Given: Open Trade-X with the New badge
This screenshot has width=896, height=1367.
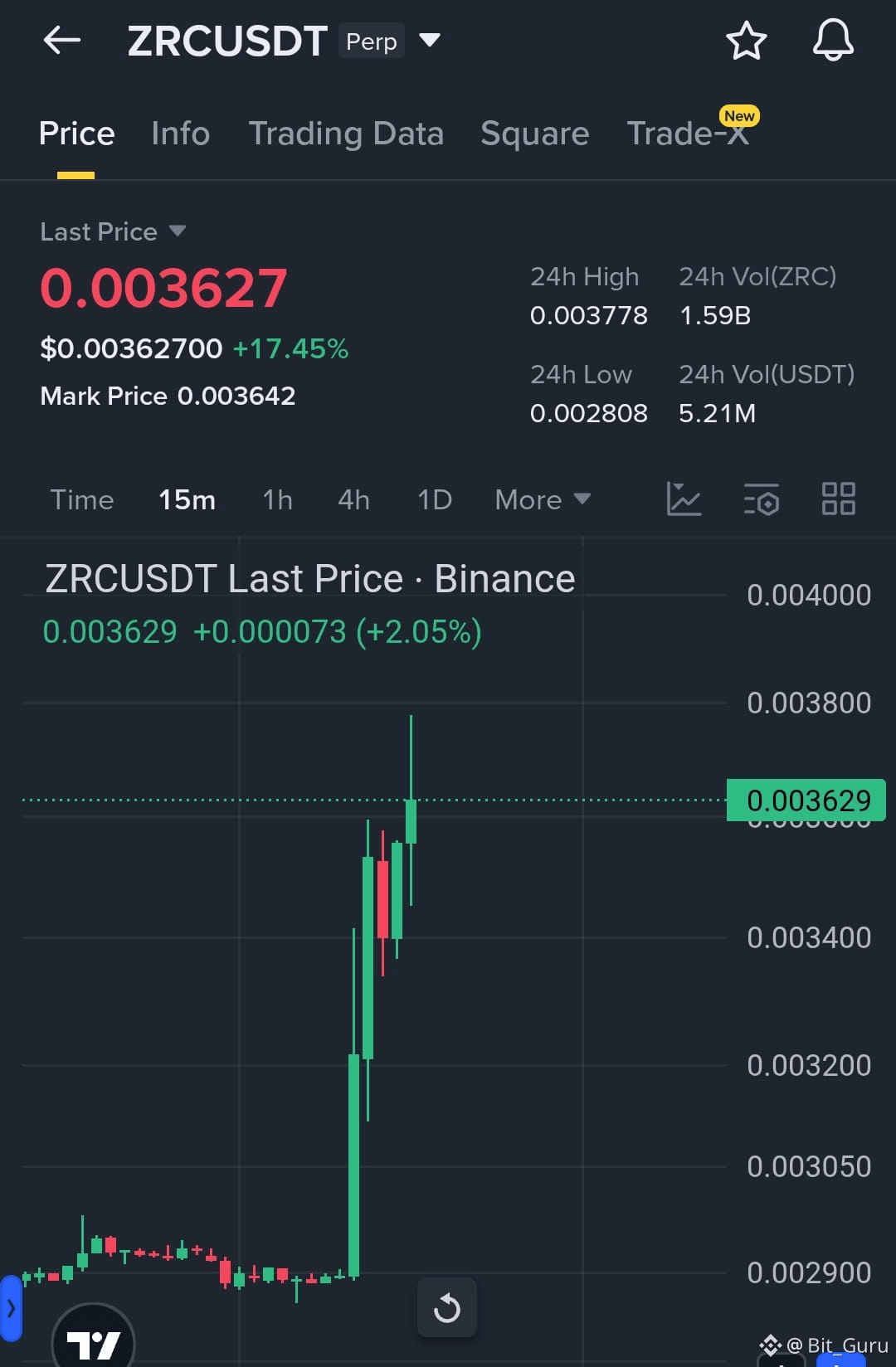Looking at the screenshot, I should [x=687, y=134].
